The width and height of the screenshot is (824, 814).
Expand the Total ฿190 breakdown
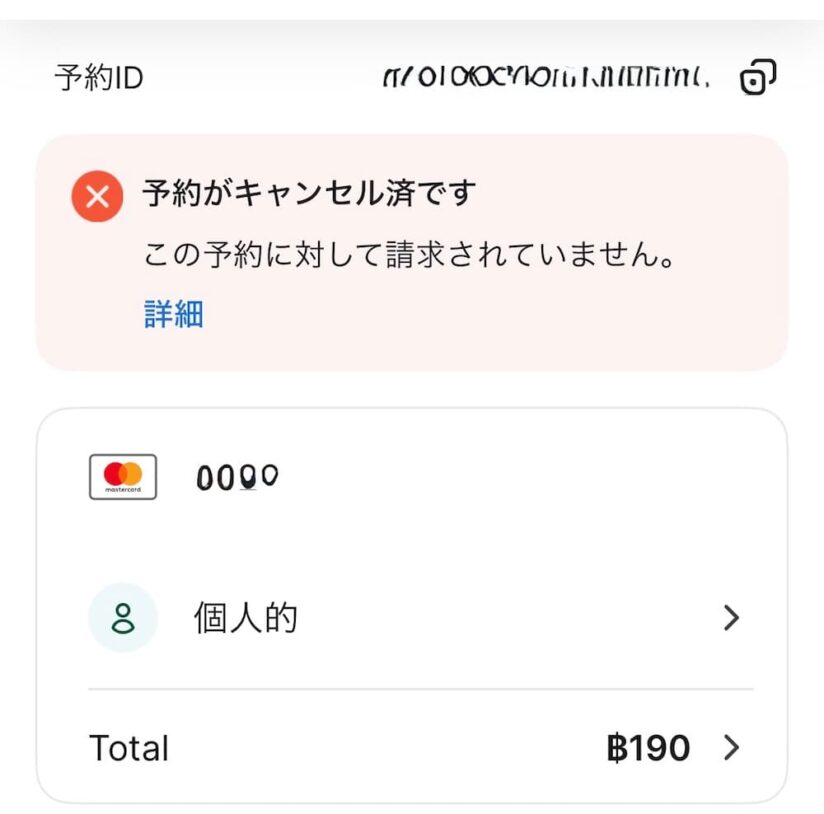tap(731, 748)
